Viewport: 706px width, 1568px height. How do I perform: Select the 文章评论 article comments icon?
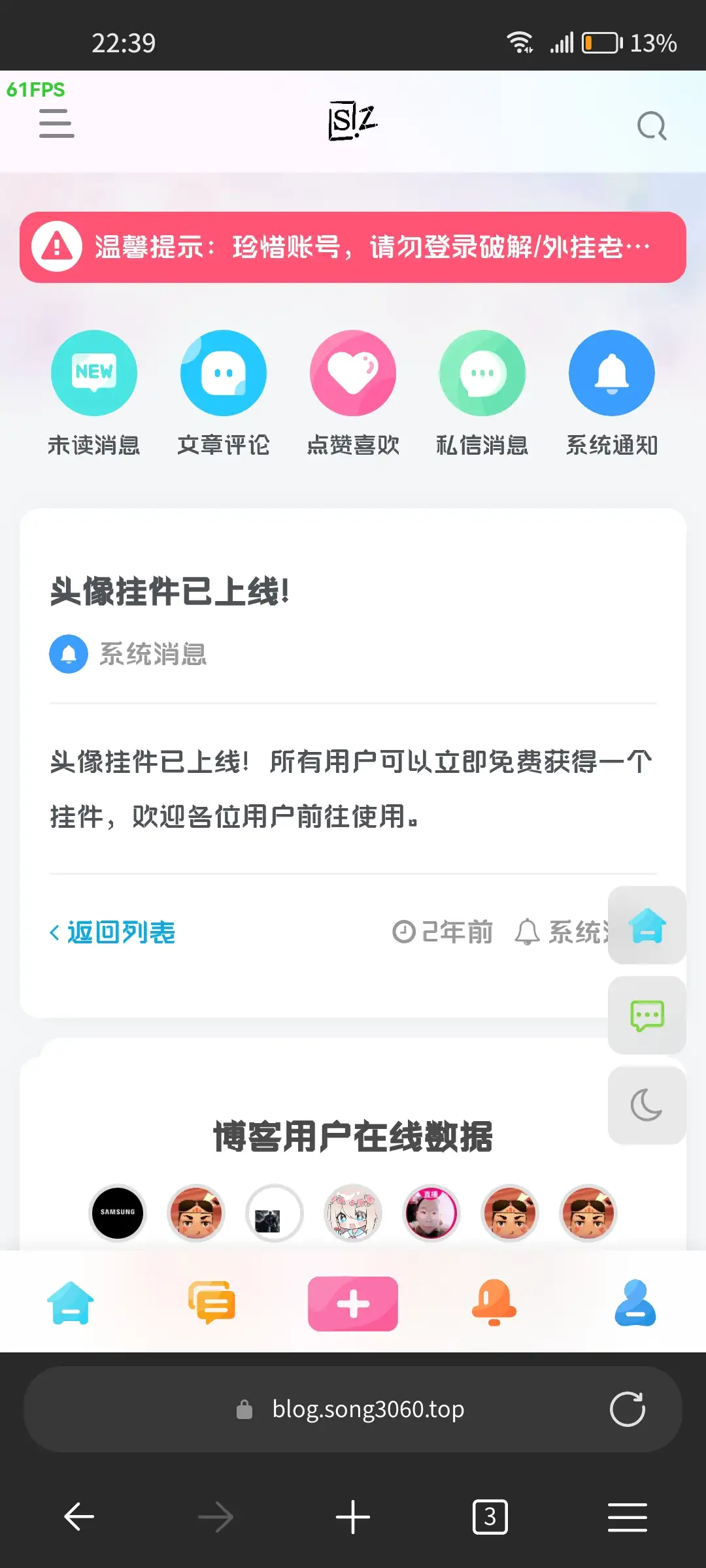click(224, 372)
